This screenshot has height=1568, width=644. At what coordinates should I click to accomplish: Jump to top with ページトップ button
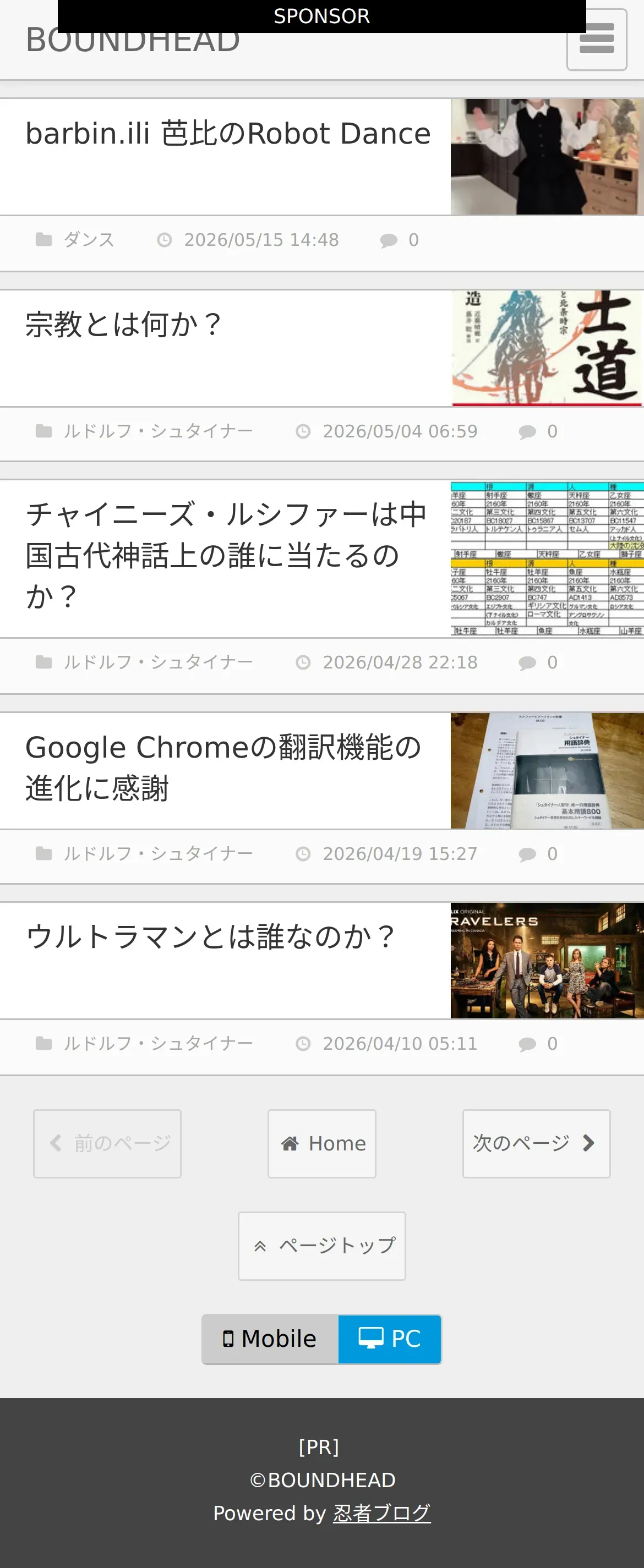(322, 1246)
